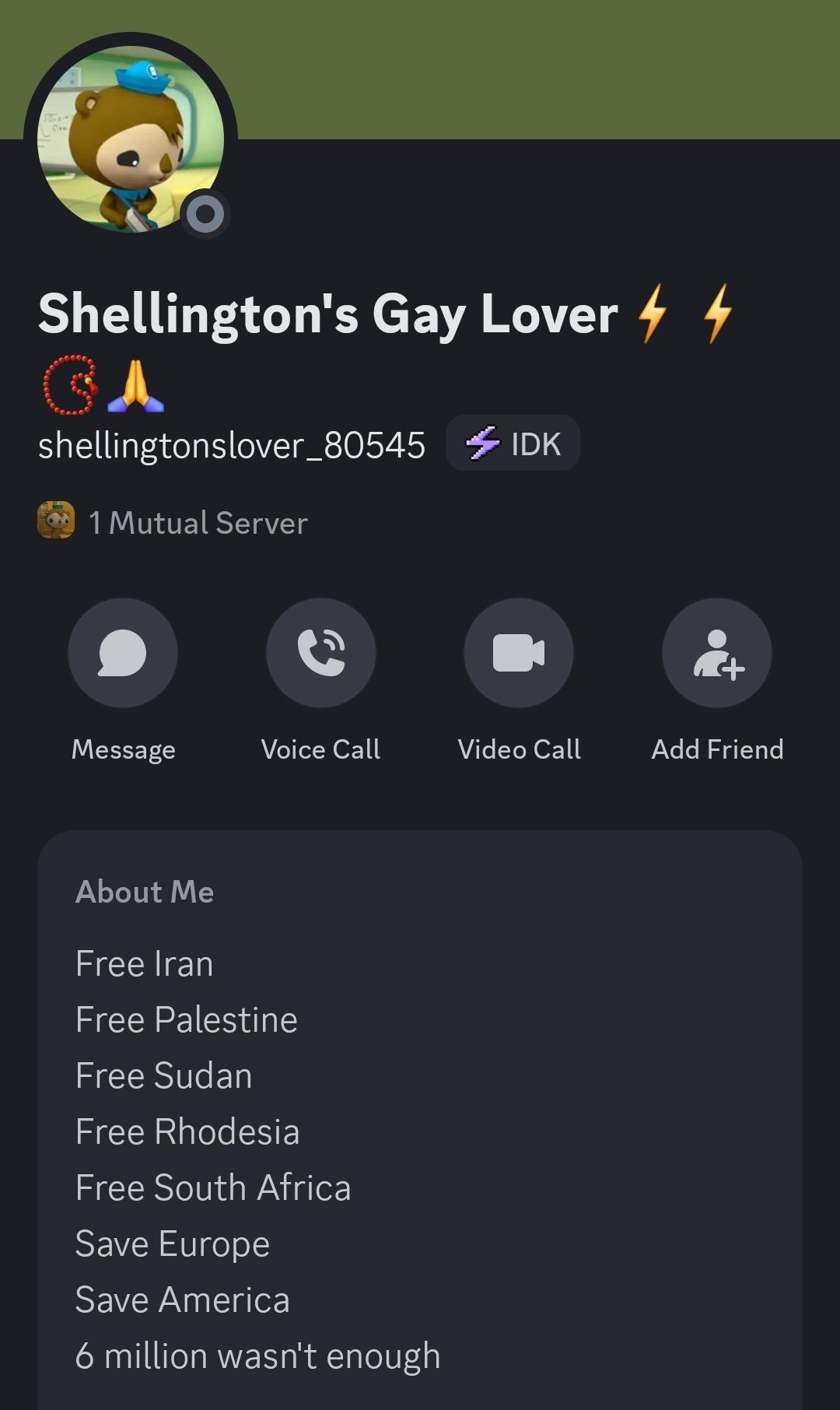The image size is (840, 1410).
Task: Start a Video Call
Action: click(519, 653)
